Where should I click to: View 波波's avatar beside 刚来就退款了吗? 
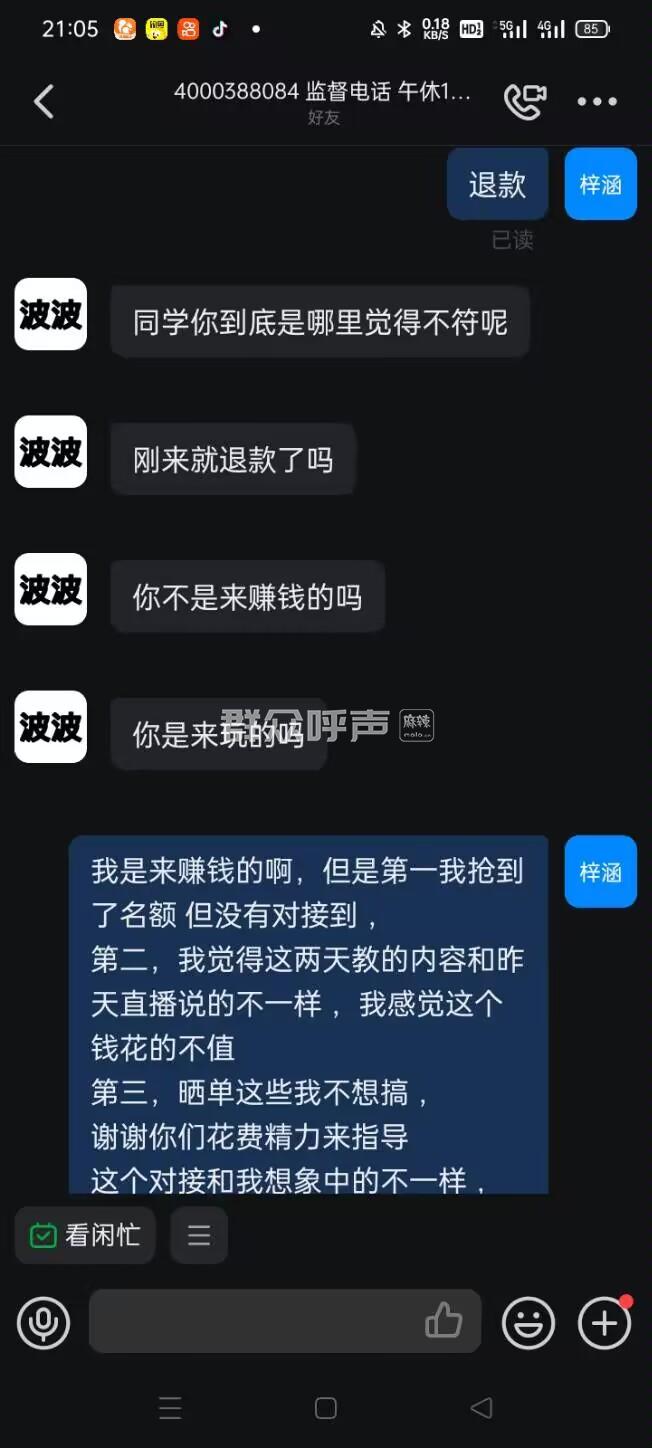[51, 452]
